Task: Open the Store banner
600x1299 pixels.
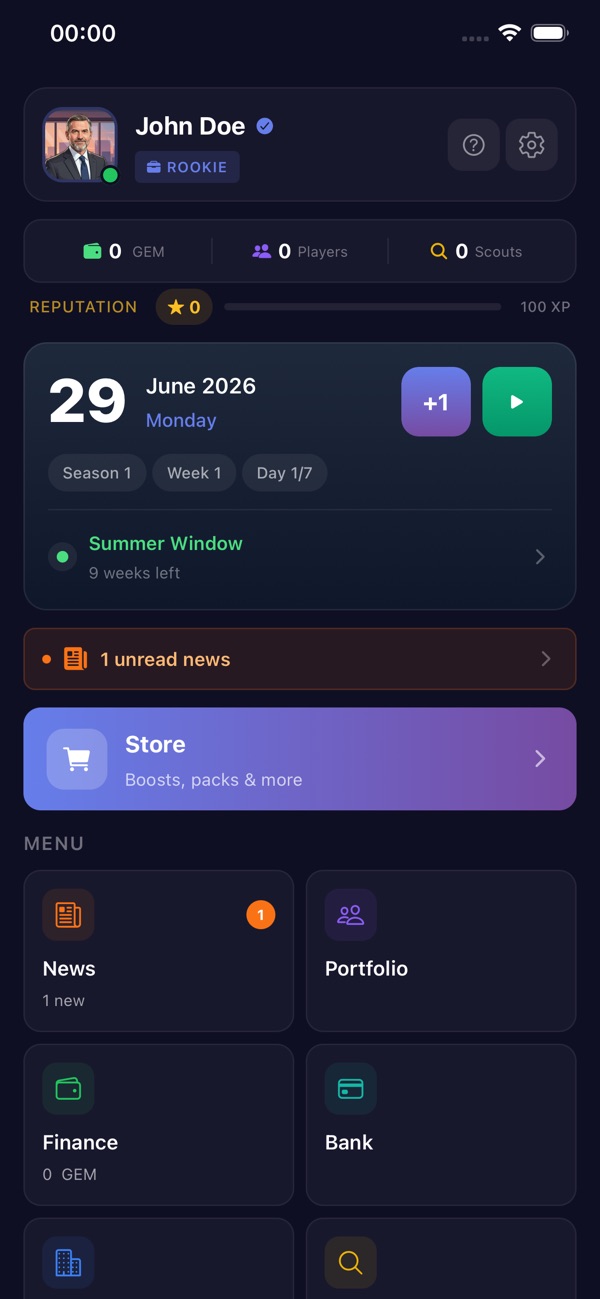Action: pos(300,759)
